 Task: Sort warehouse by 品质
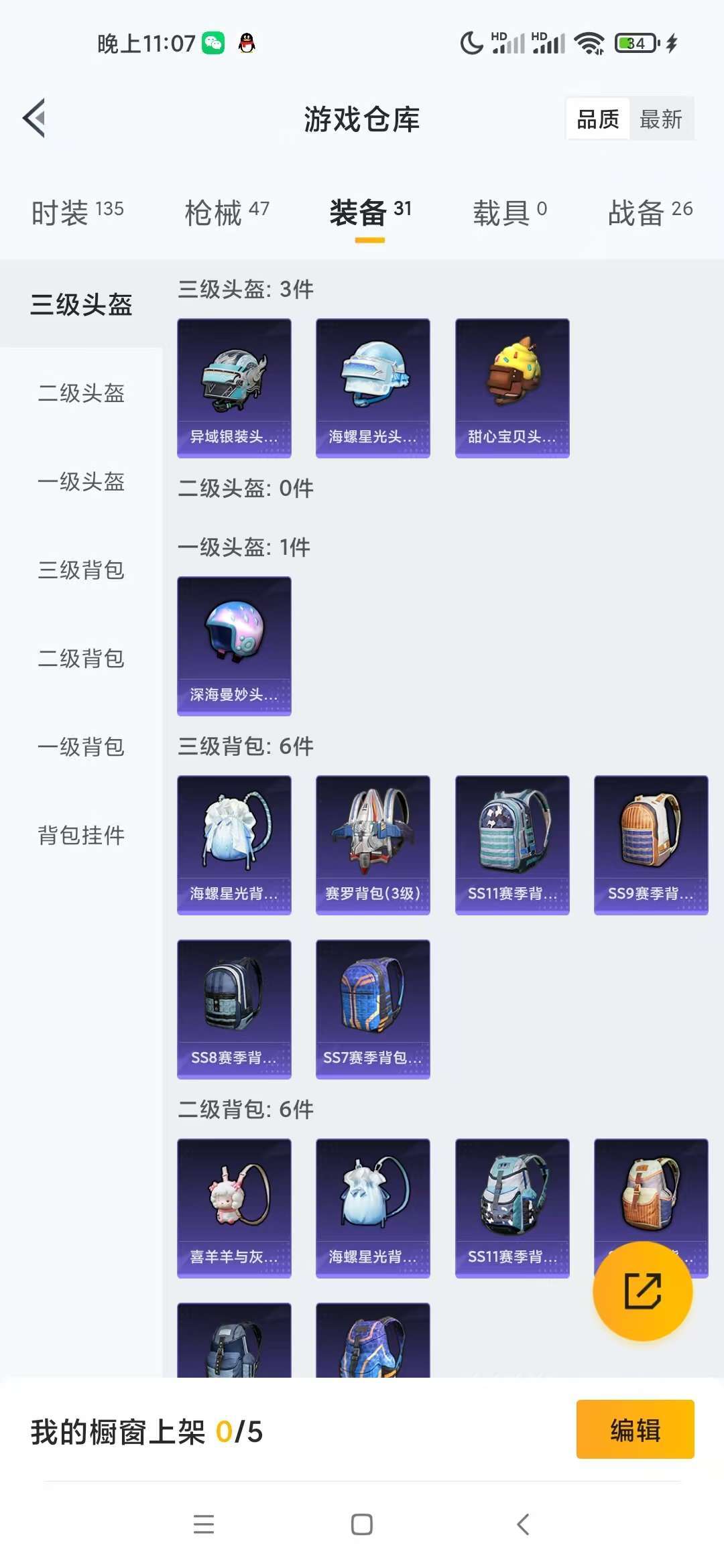click(x=598, y=119)
